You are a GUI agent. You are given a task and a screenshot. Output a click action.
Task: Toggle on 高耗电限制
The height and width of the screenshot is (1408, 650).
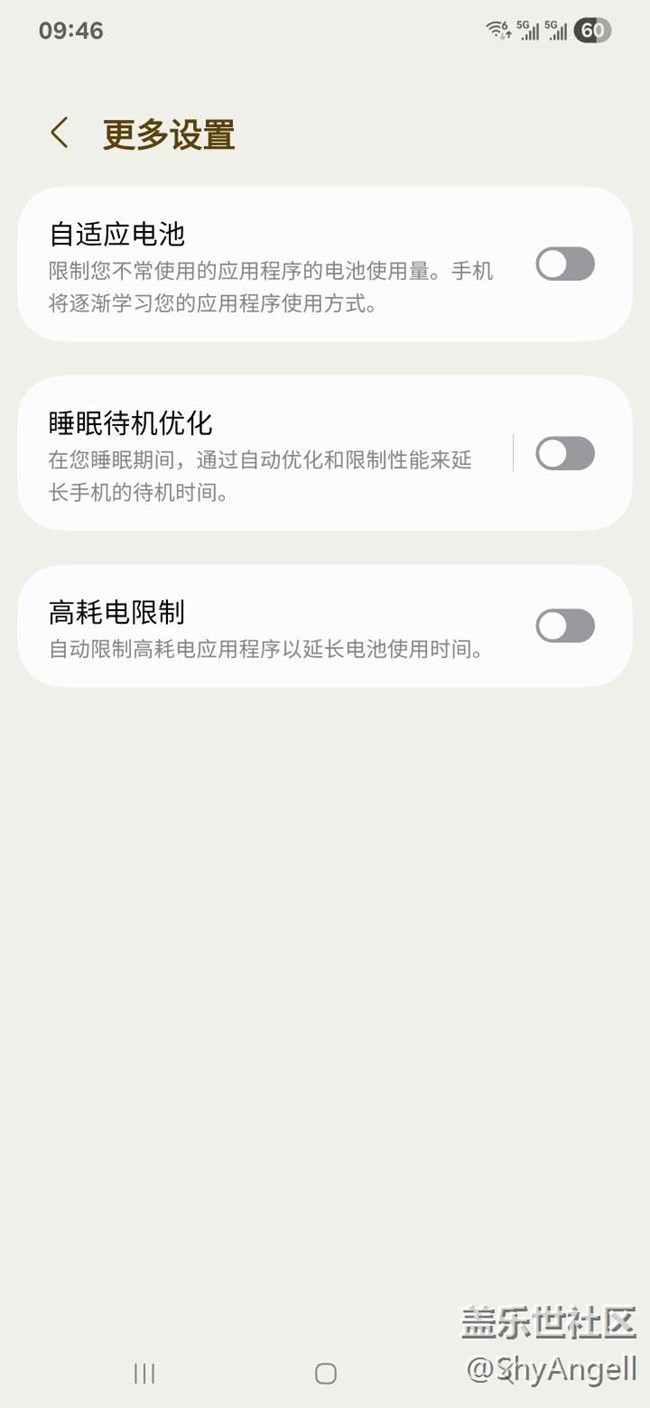pos(565,626)
